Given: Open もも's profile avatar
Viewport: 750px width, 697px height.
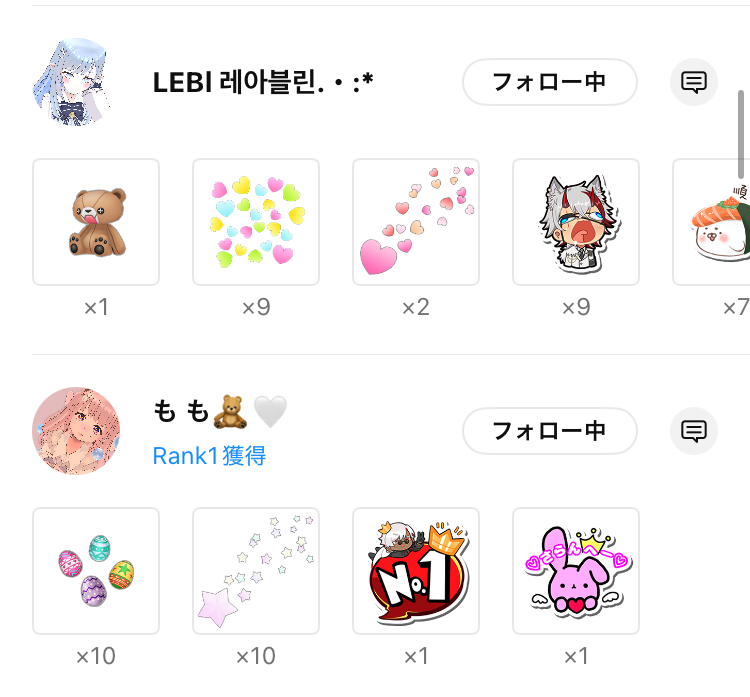Looking at the screenshot, I should [x=76, y=431].
